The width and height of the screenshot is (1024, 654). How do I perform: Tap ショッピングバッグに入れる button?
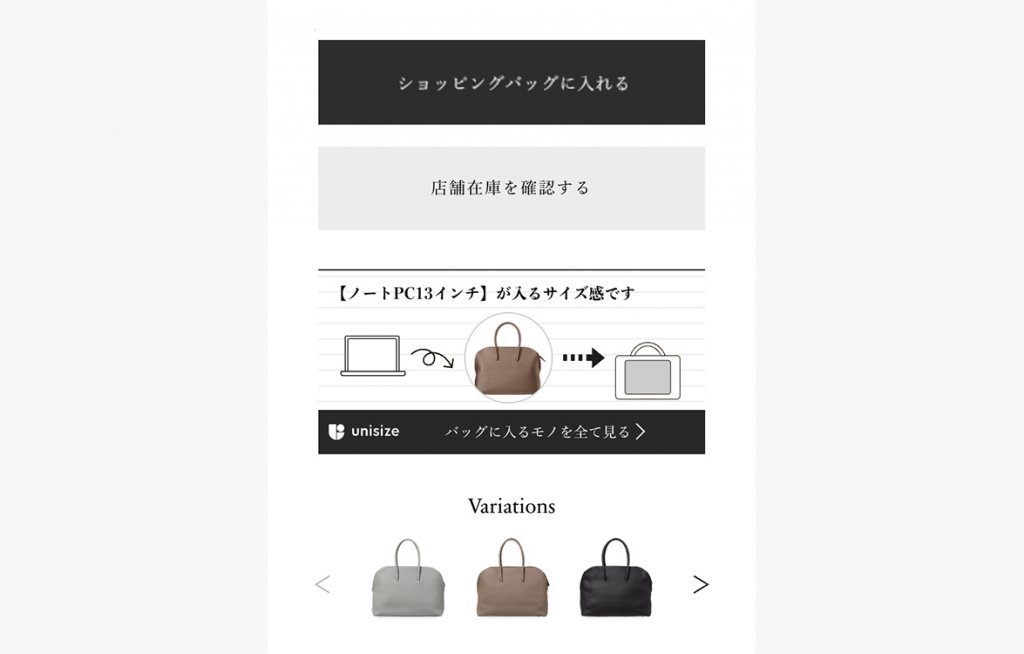pos(511,83)
